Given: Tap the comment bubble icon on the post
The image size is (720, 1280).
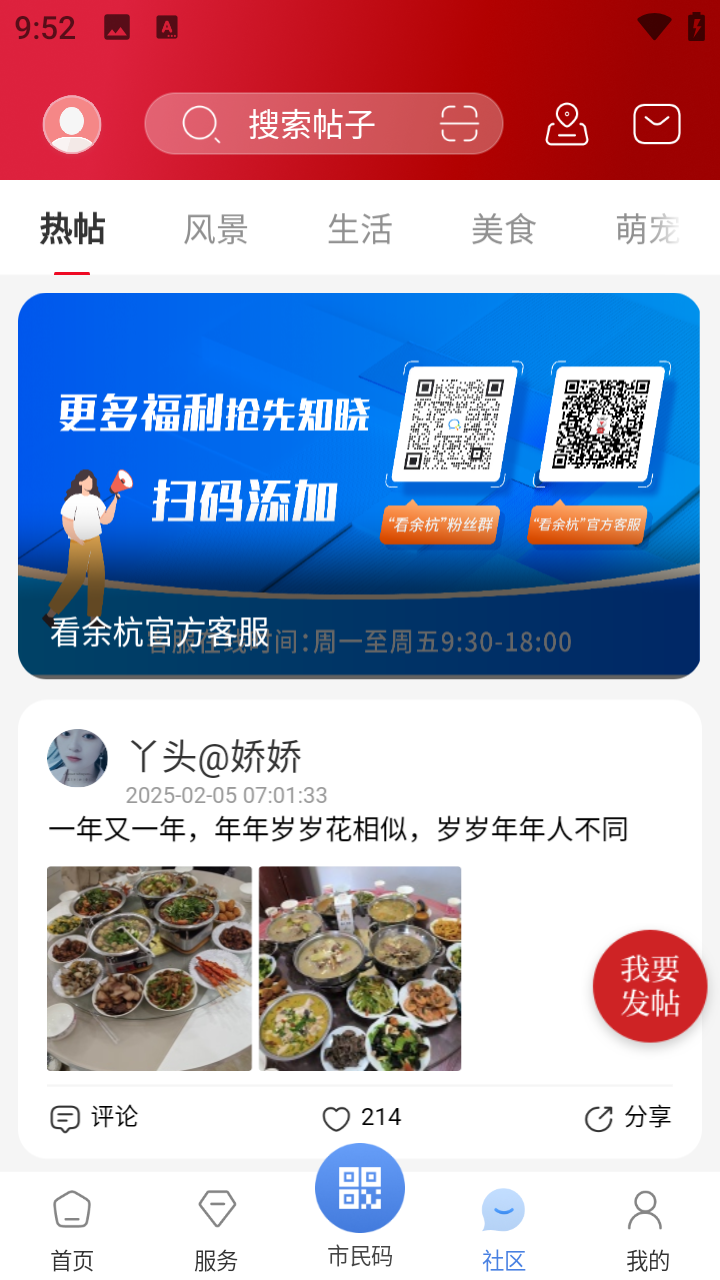Looking at the screenshot, I should tap(65, 1118).
